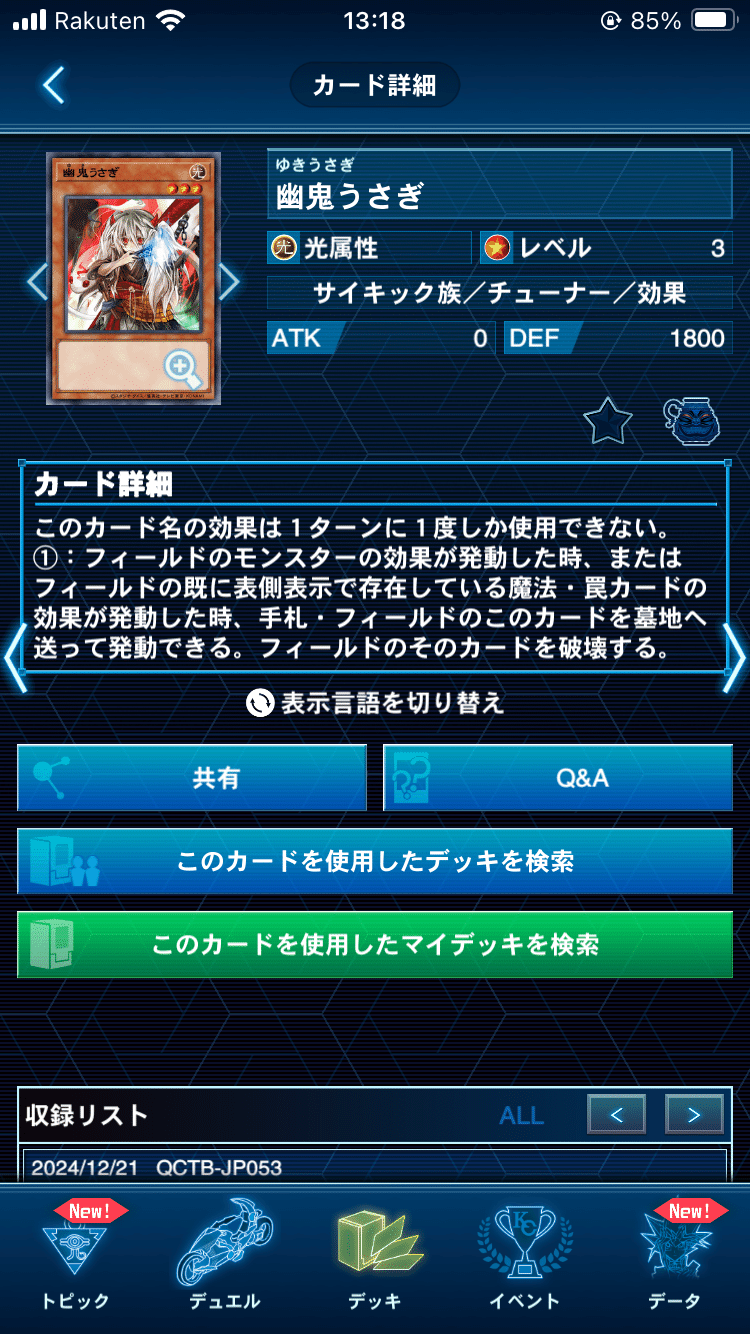Open the Q&A button

click(558, 777)
